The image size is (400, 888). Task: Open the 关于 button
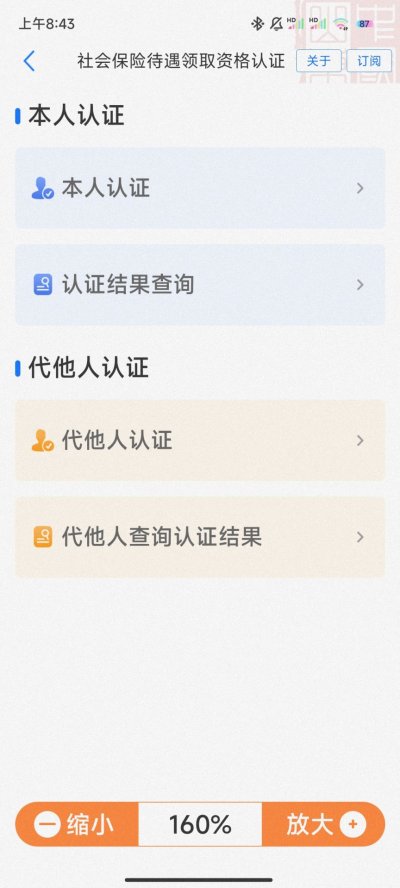click(x=318, y=61)
